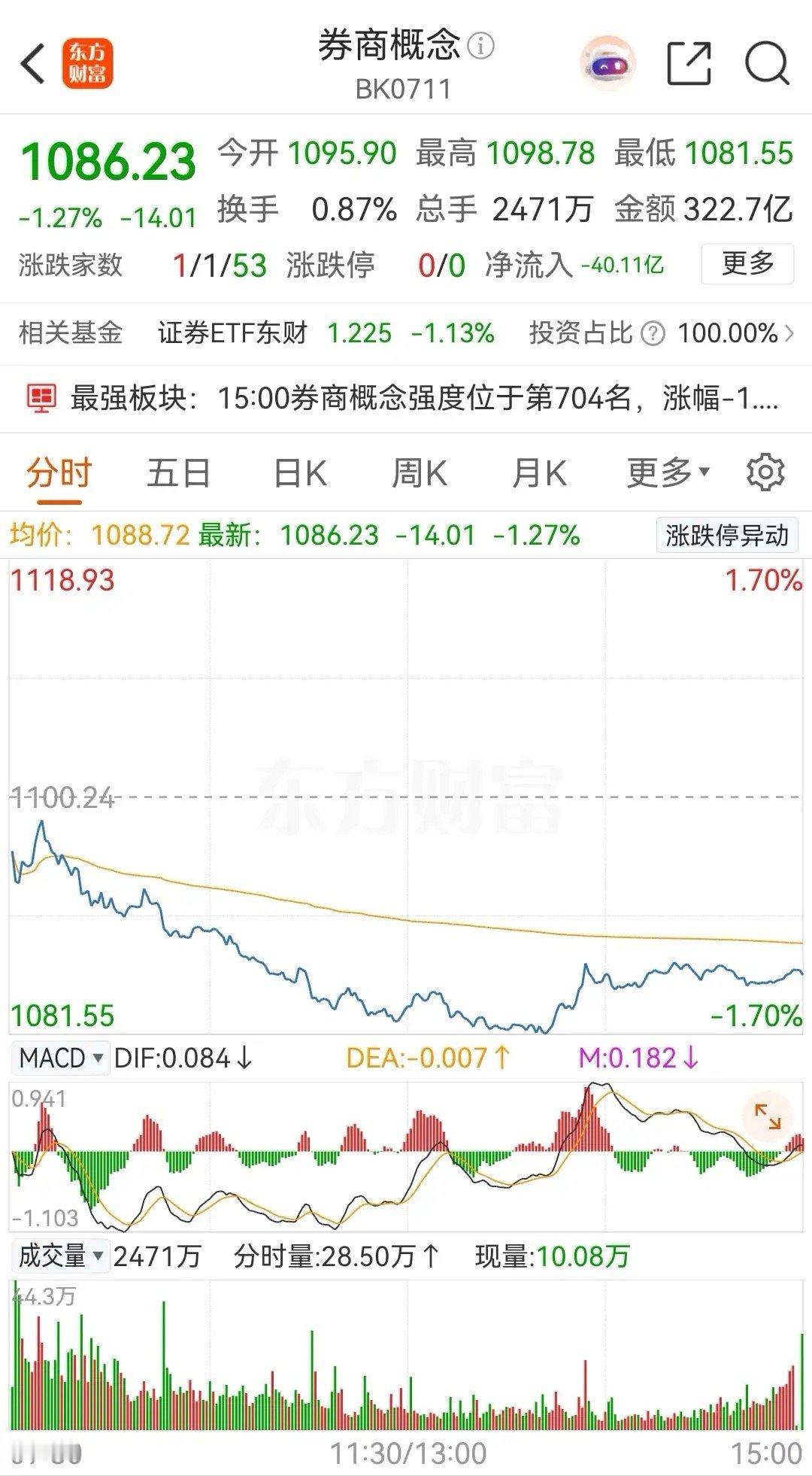This screenshot has height=1476, width=812.
Task: Open the 成交量 indicator dropdown
Action: coord(62,1256)
